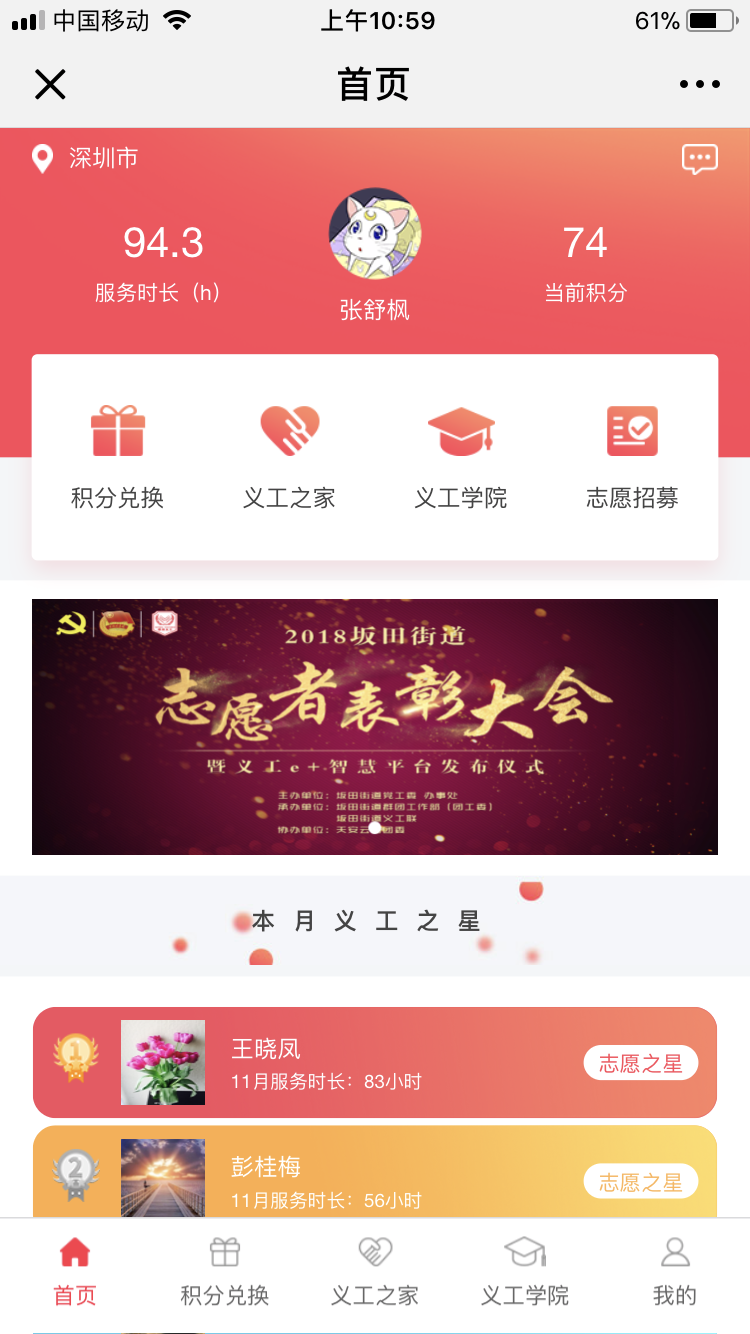Change the 深圳市 location
This screenshot has width=750, height=1334.
[86, 158]
